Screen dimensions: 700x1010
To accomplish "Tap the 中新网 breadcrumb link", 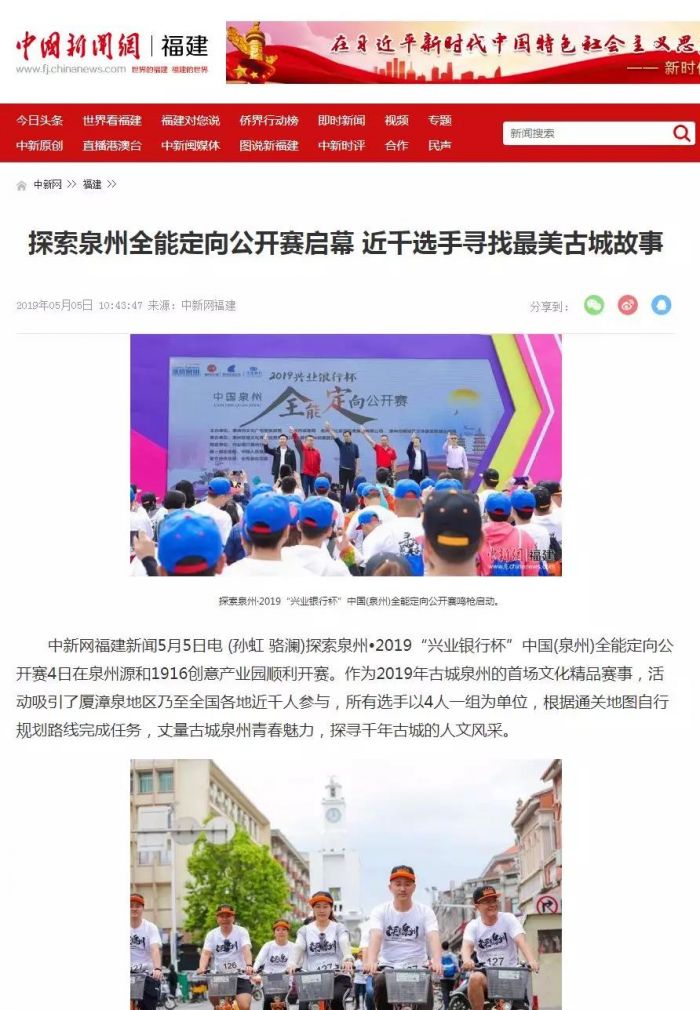I will point(47,185).
